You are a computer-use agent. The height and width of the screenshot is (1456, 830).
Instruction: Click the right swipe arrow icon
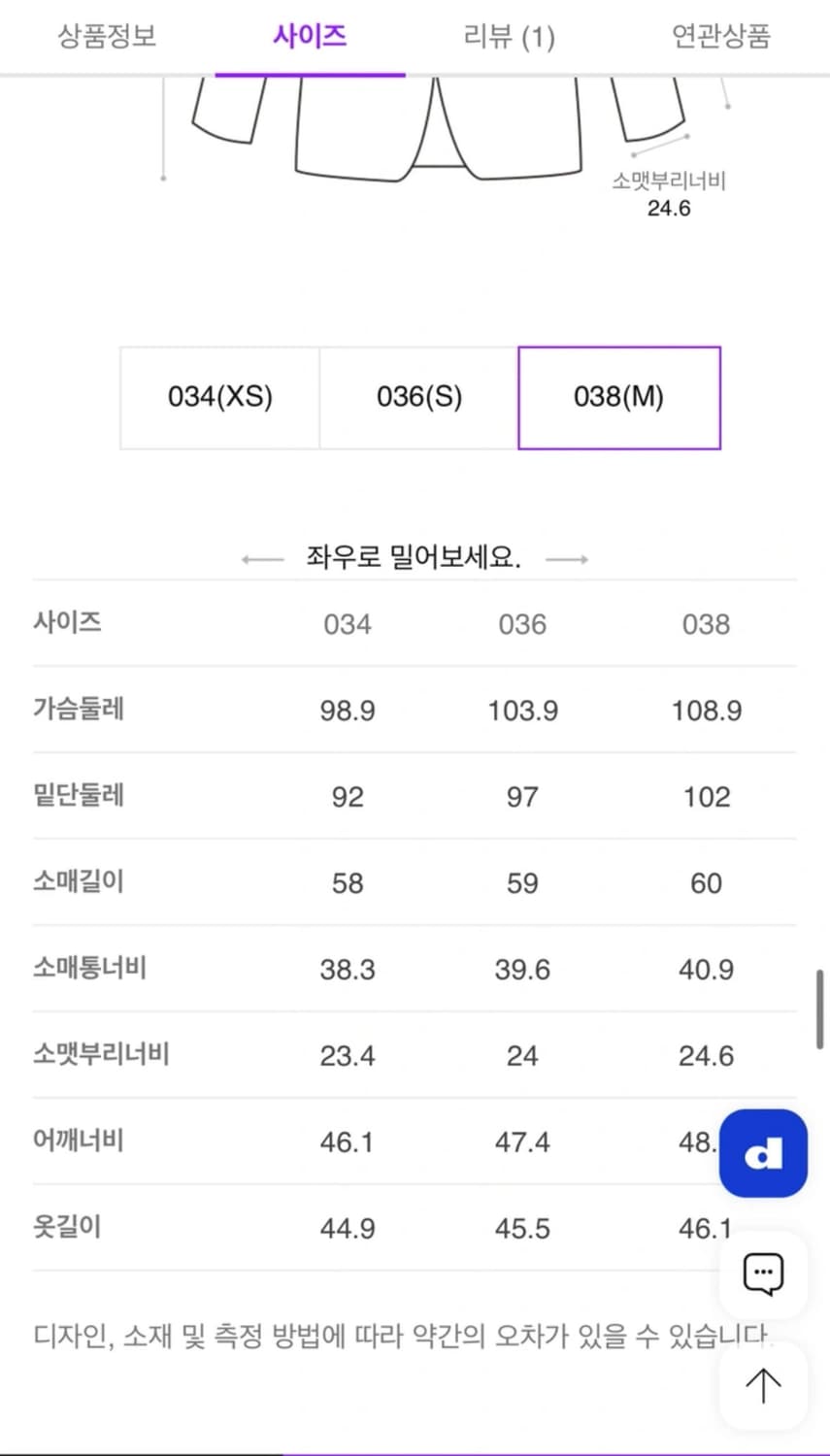(572, 559)
